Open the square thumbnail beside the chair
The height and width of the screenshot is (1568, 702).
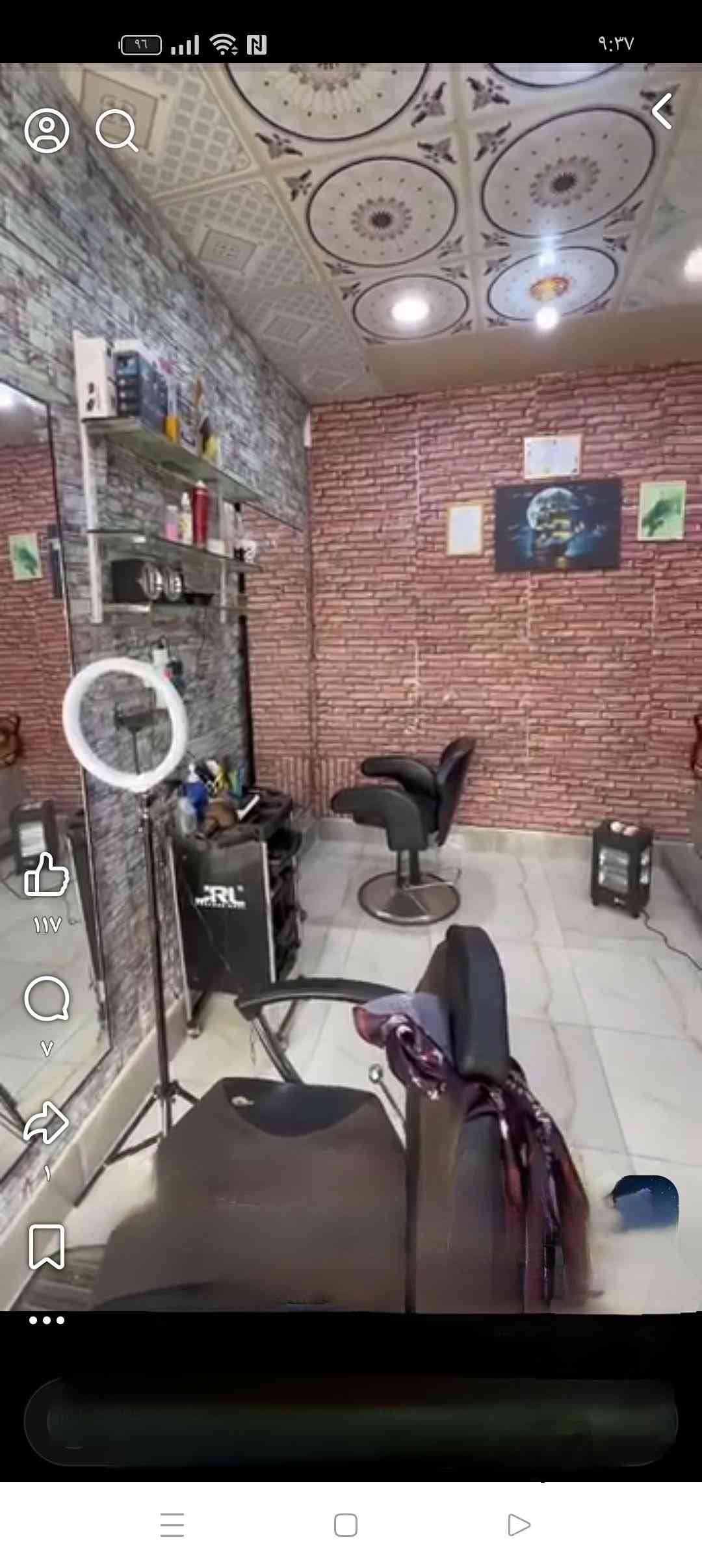(x=645, y=1204)
